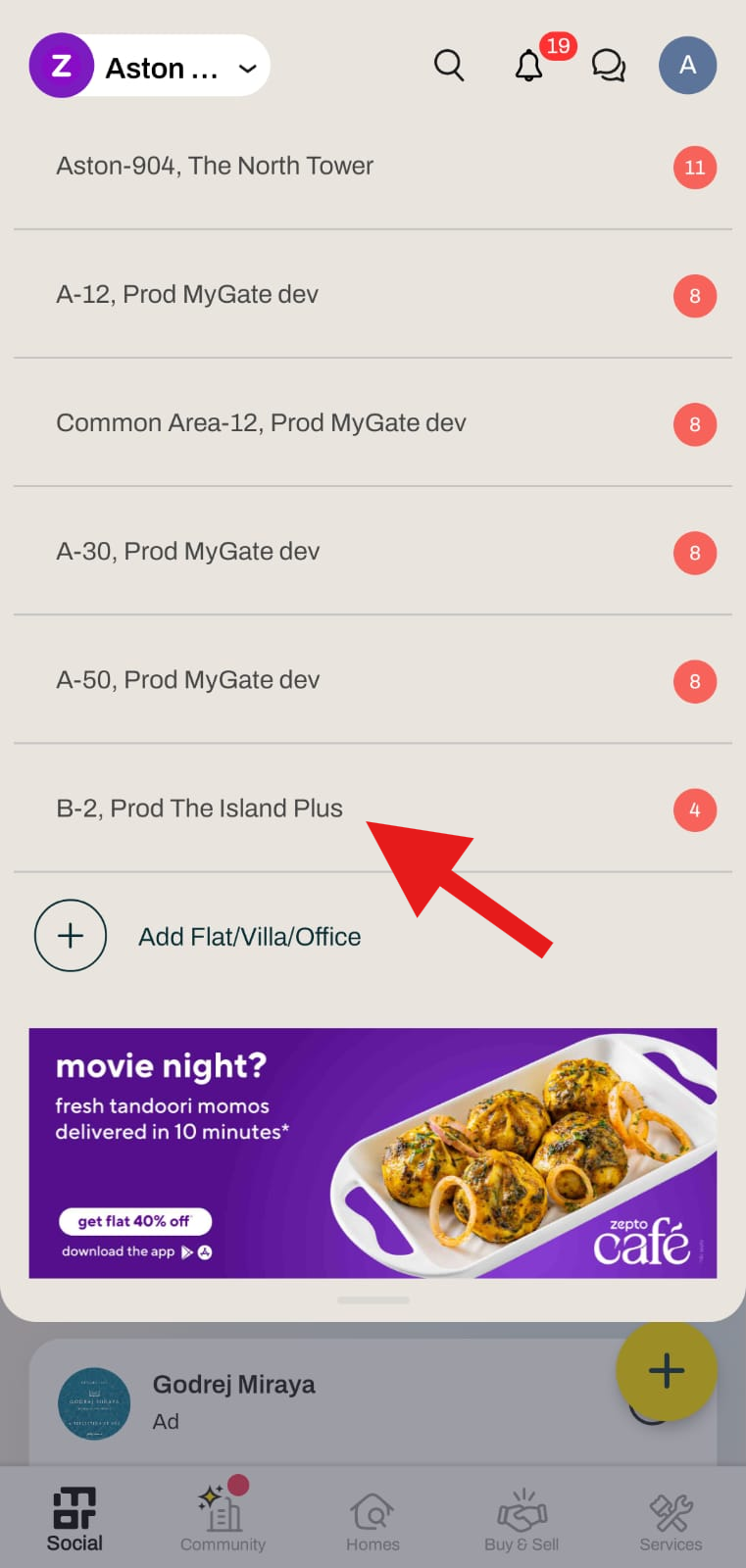The height and width of the screenshot is (1568, 746).
Task: Select A-12, Prod MyGate dev
Action: tap(187, 294)
